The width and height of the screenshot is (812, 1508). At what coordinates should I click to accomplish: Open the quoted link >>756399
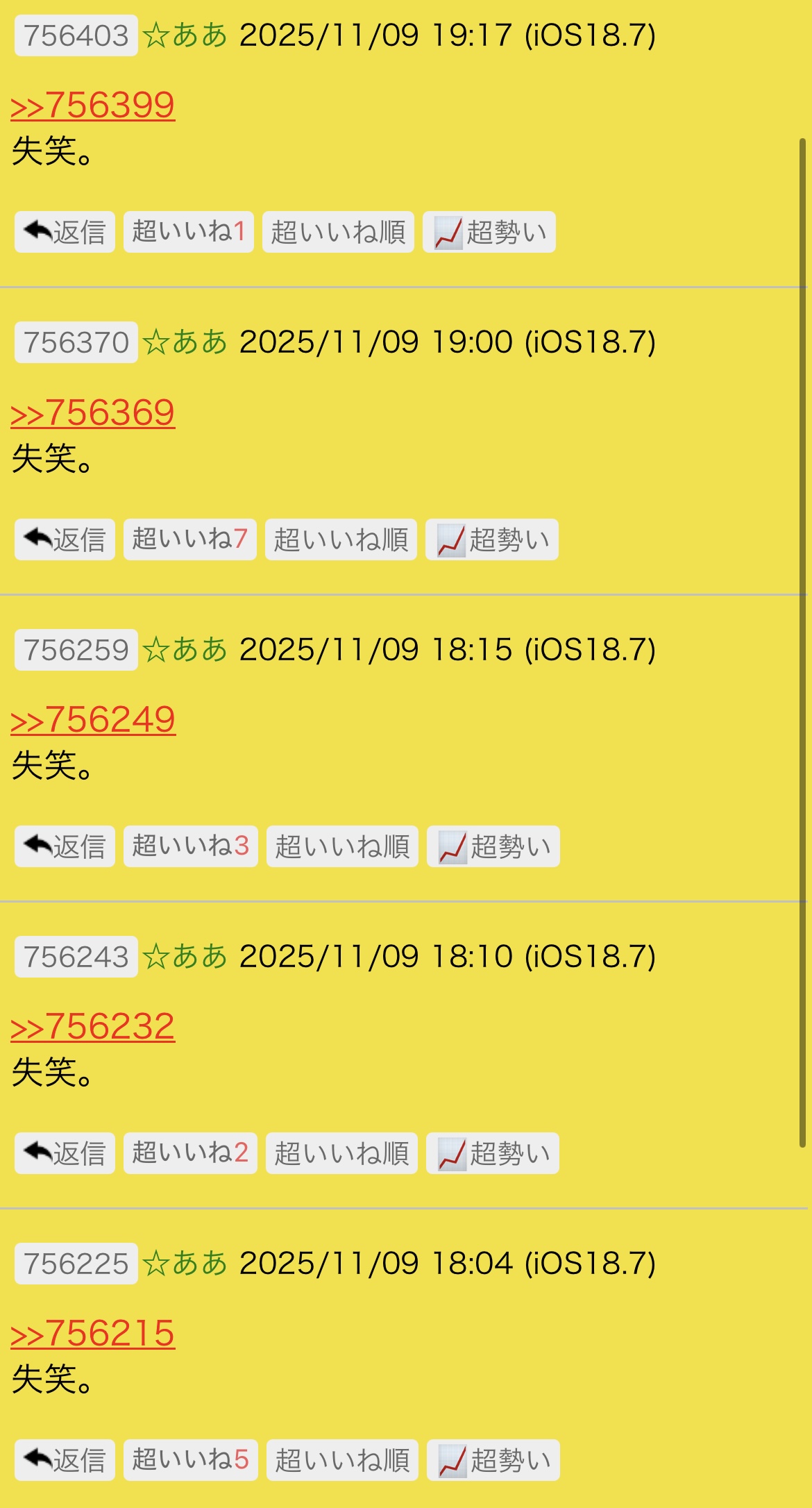(x=93, y=106)
